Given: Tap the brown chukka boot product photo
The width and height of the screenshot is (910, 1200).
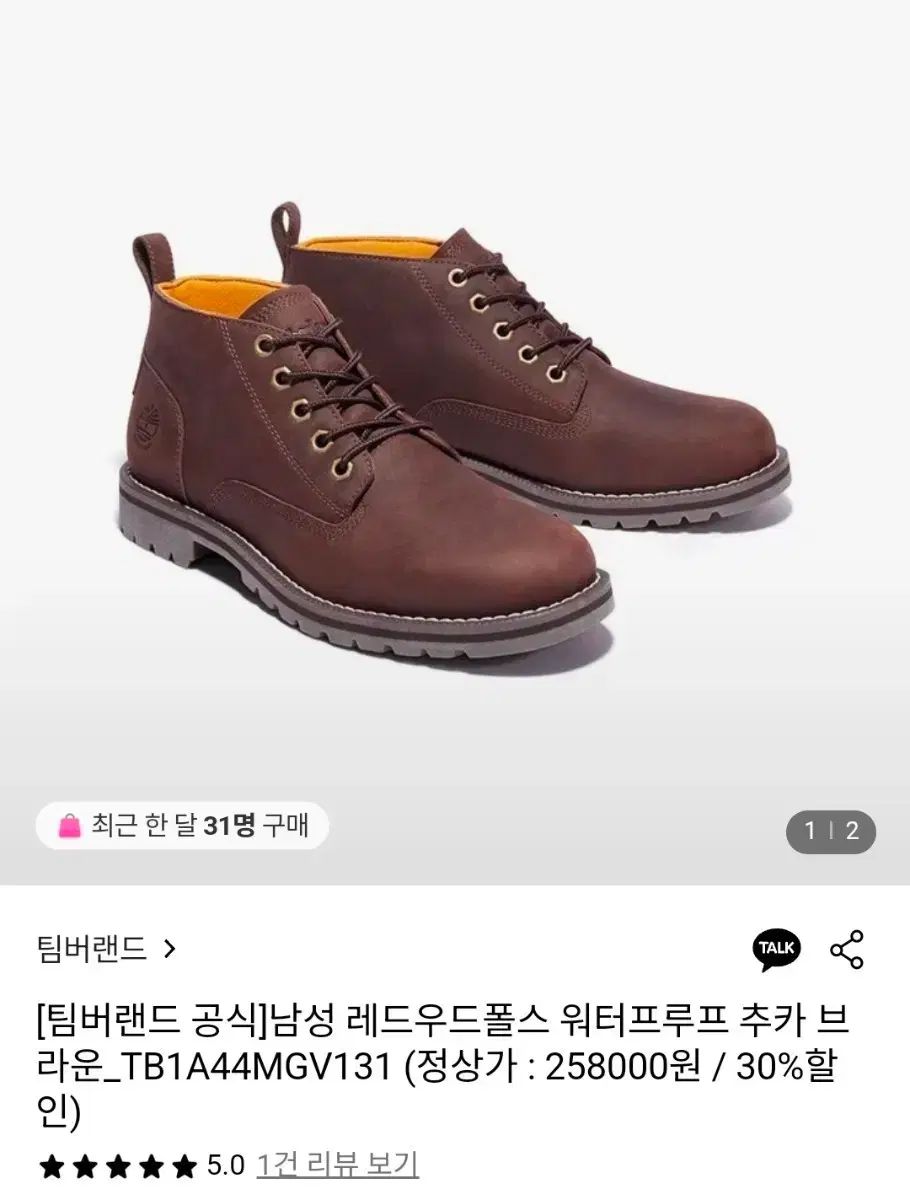Looking at the screenshot, I should 455,420.
